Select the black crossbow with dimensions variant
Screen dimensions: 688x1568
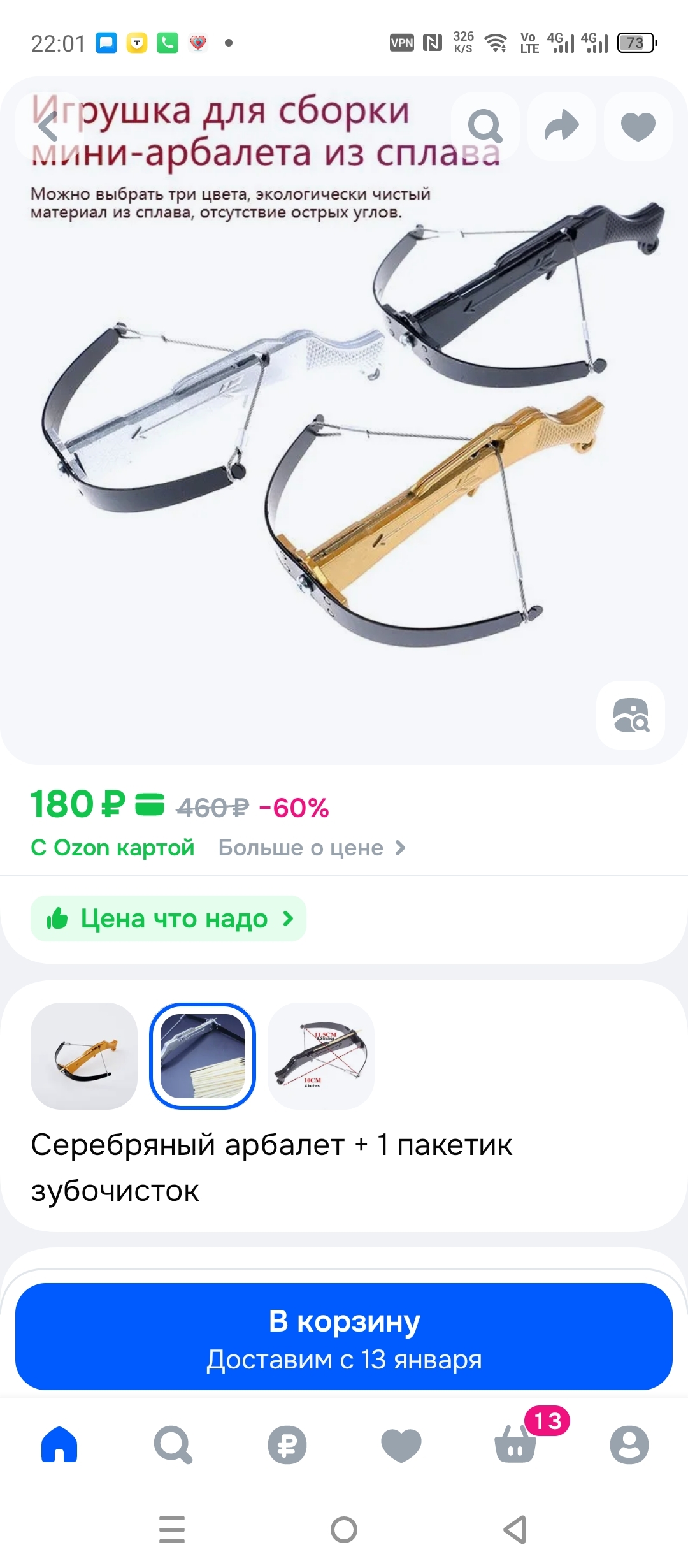tap(321, 1056)
